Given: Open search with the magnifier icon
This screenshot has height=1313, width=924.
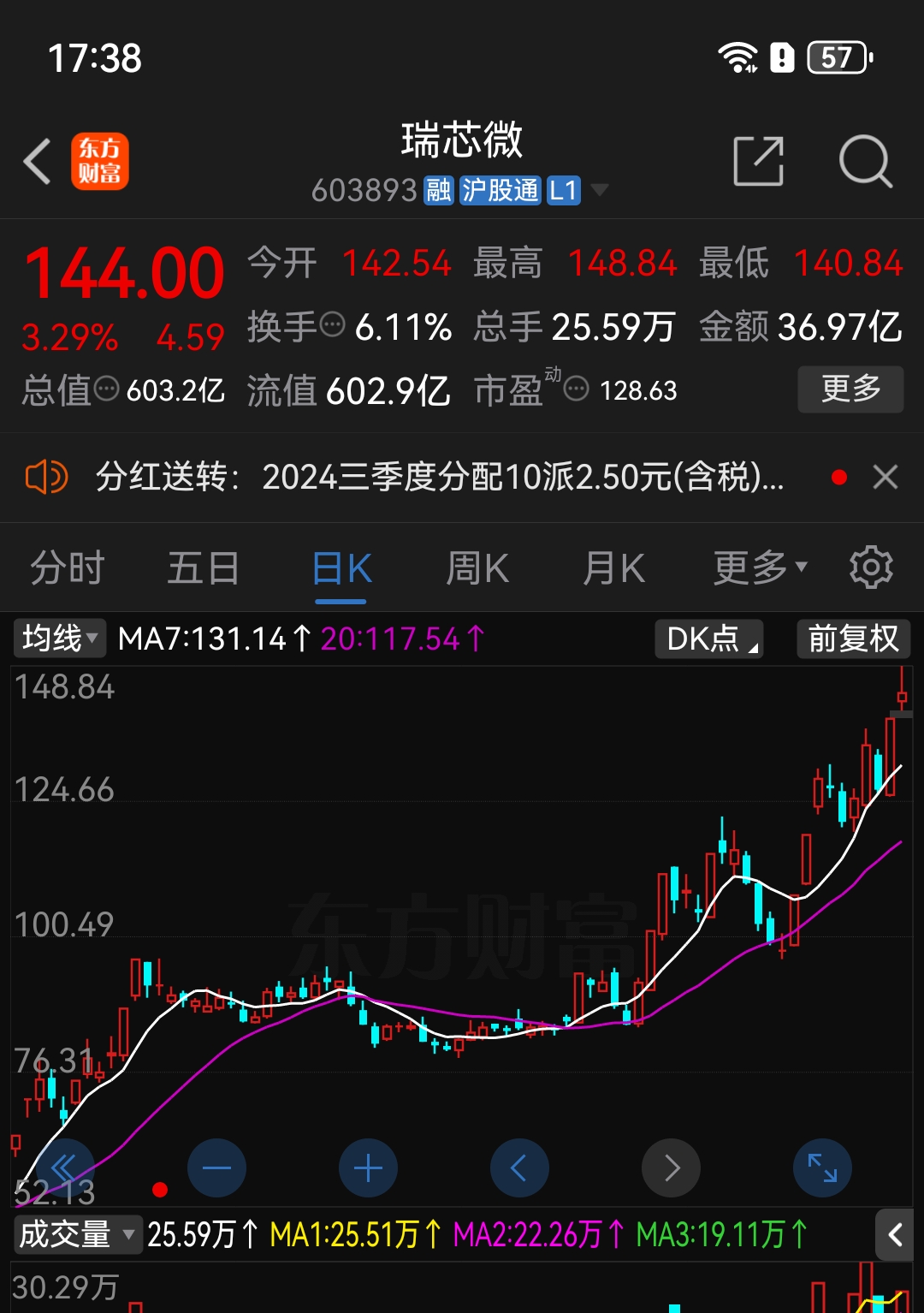Looking at the screenshot, I should [x=866, y=161].
